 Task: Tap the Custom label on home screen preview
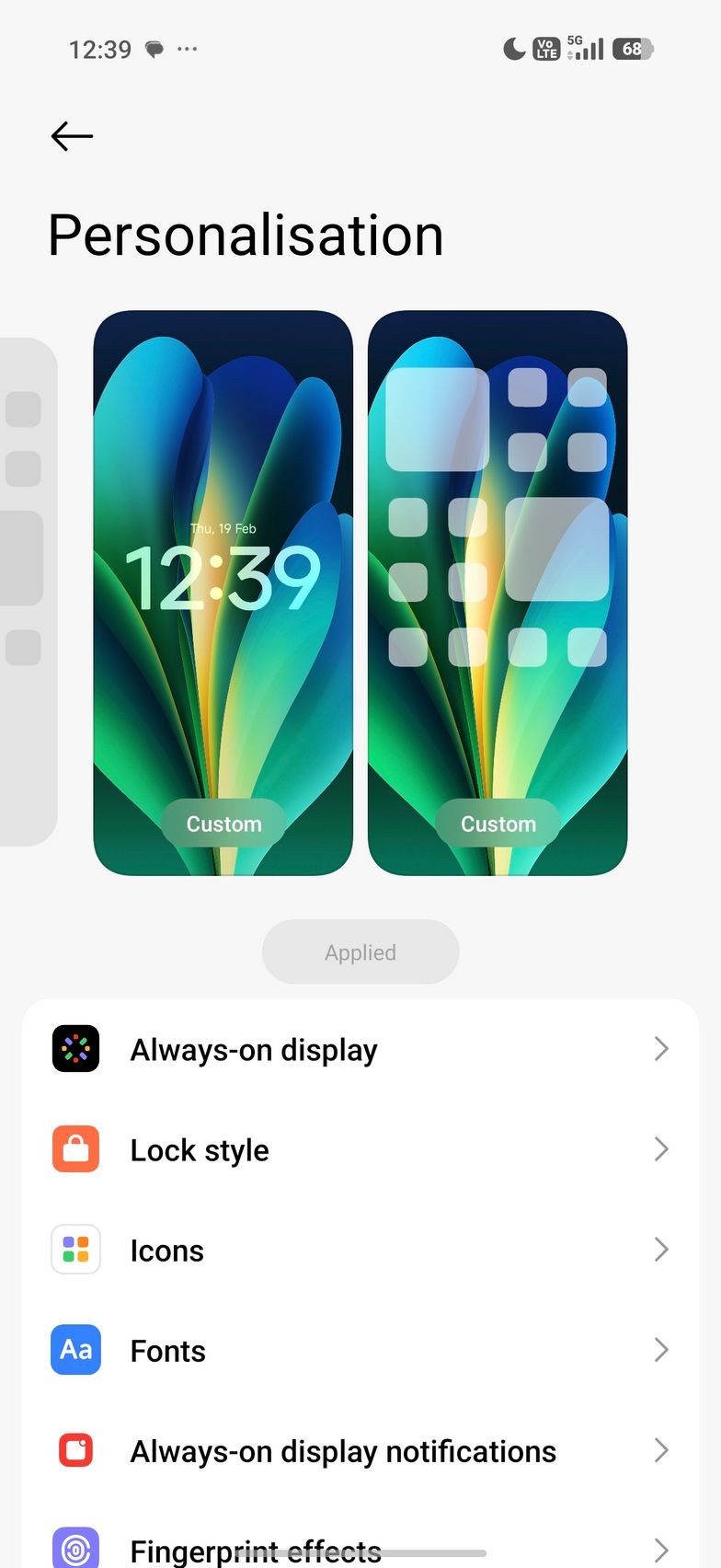[498, 824]
